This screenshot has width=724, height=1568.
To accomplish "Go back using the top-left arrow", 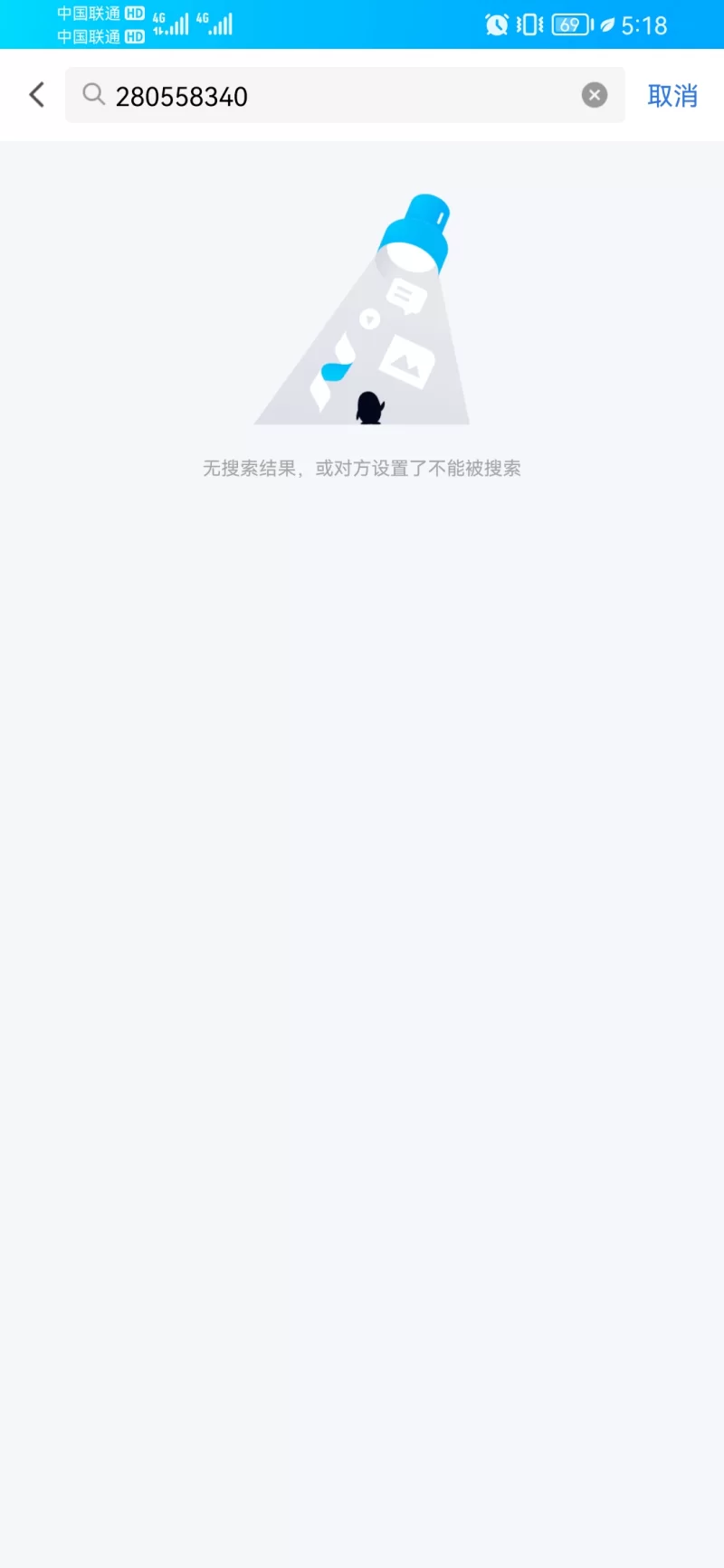I will click(x=37, y=95).
